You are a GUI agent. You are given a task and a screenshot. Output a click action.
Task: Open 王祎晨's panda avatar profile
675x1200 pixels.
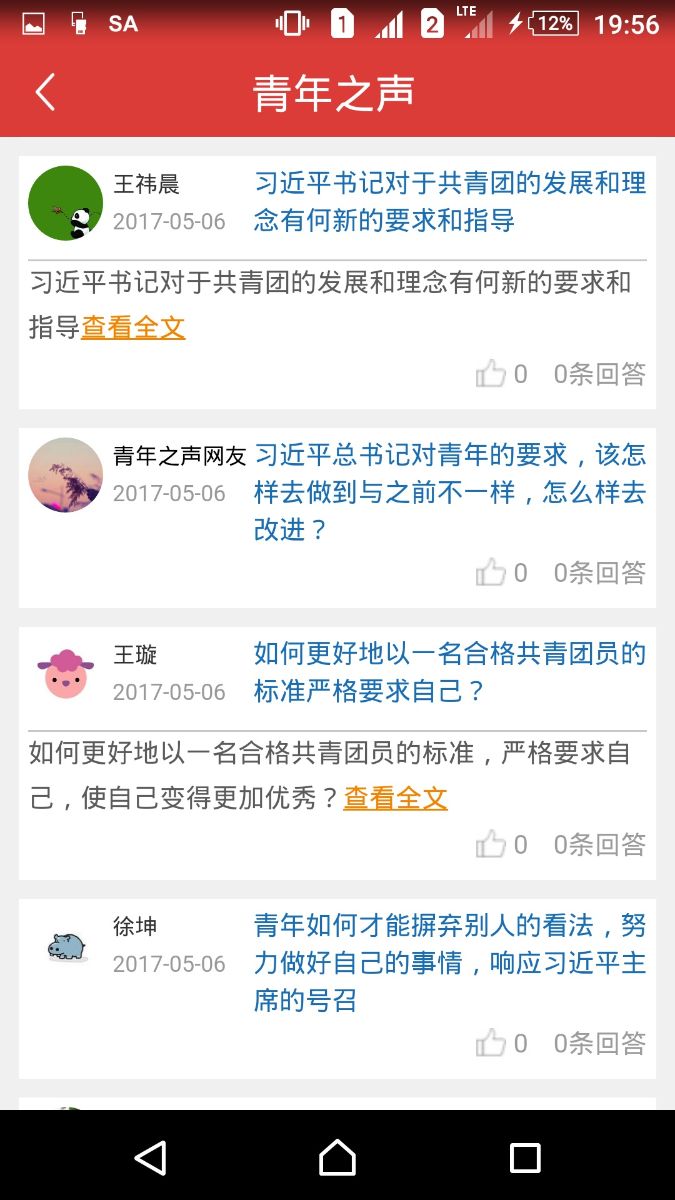[66, 203]
